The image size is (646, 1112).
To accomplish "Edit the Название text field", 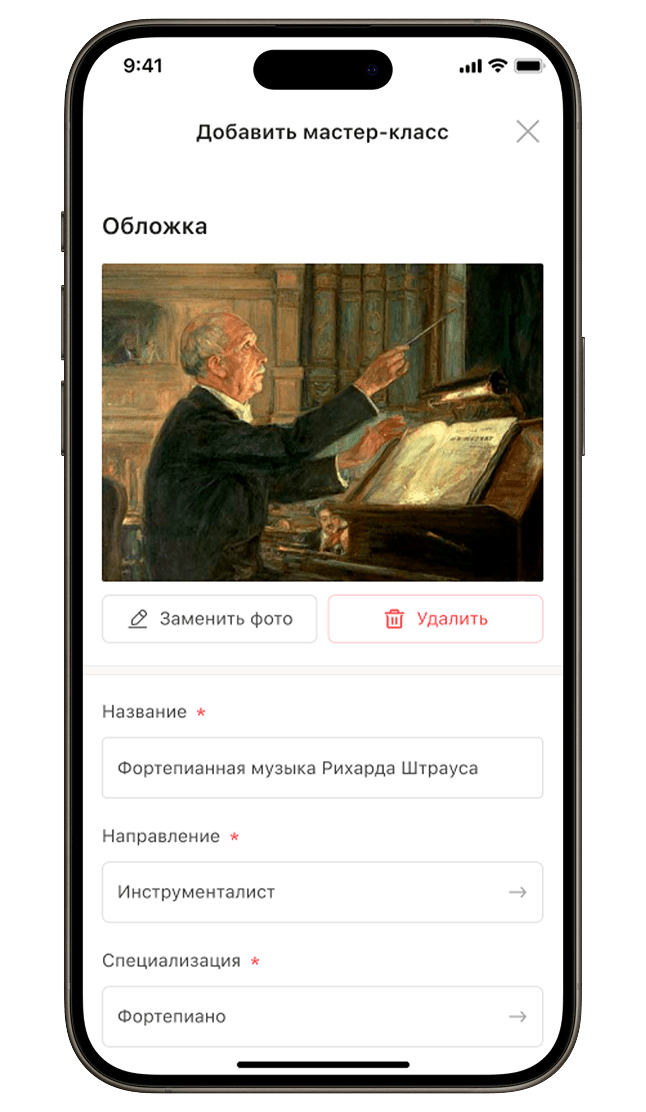I will pyautogui.click(x=322, y=768).
